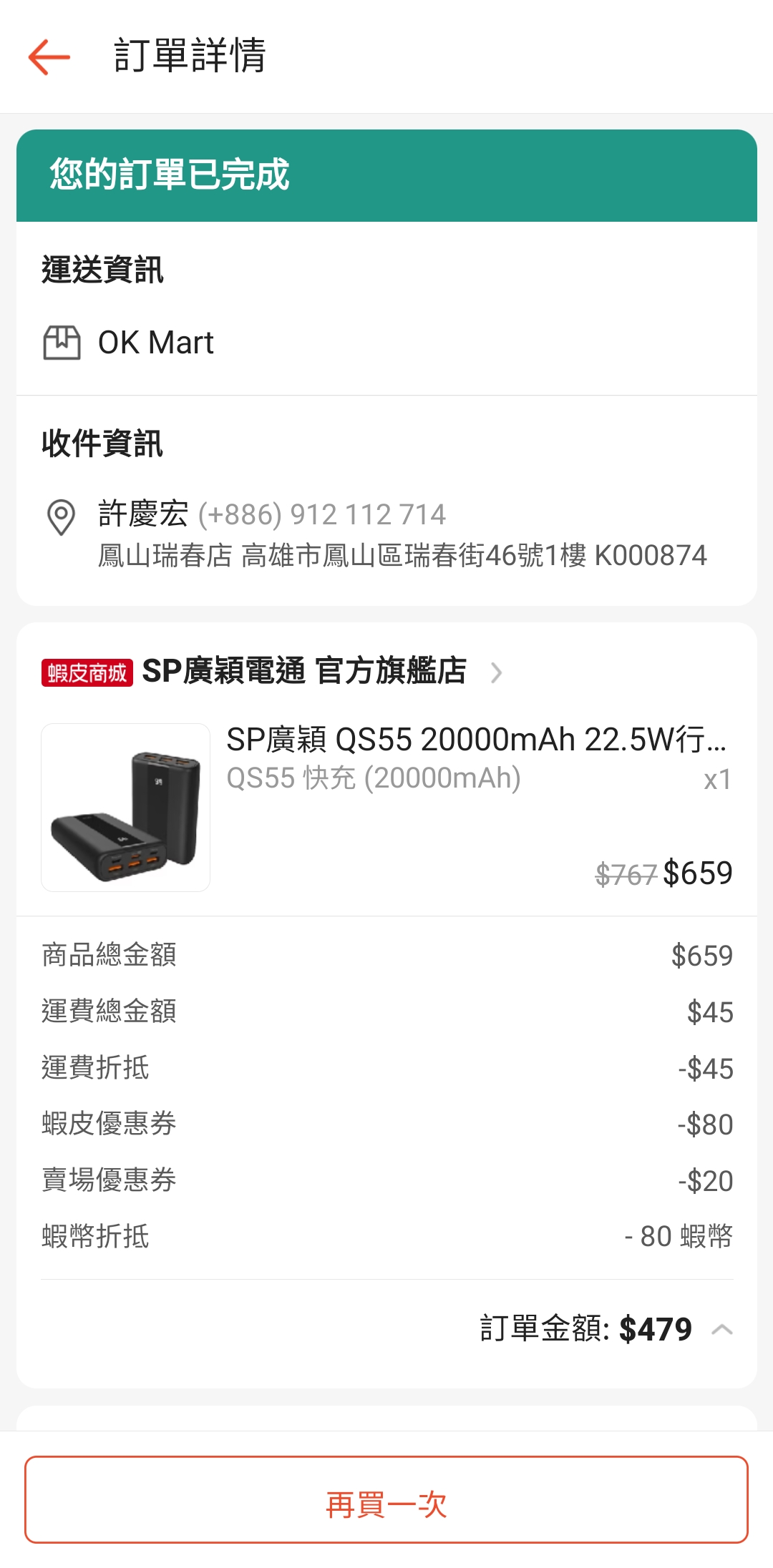Open the SP廣穎電通 官方旗艦店 shop page
Viewport: 773px width, 1568px height.
tap(304, 672)
